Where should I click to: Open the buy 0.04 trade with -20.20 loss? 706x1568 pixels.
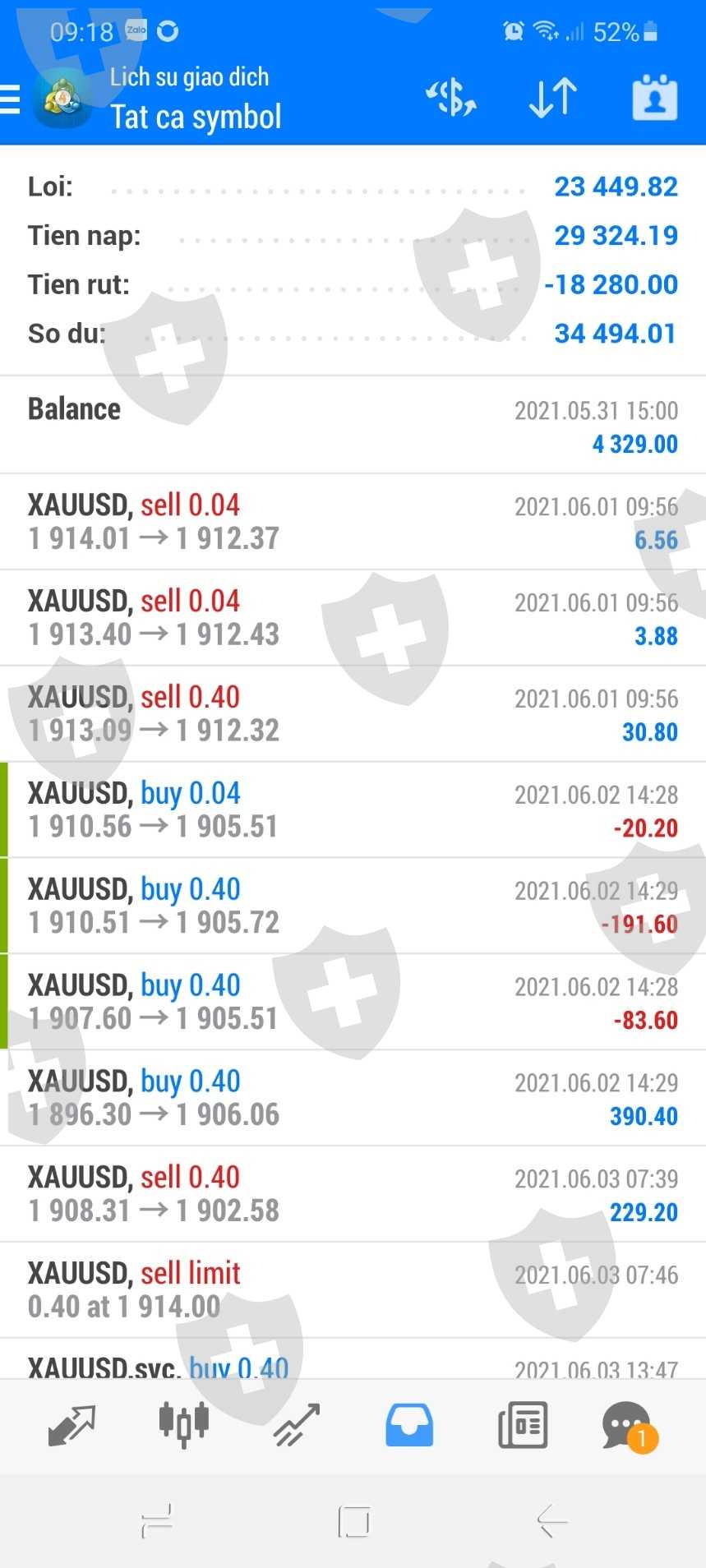pyautogui.click(x=353, y=810)
